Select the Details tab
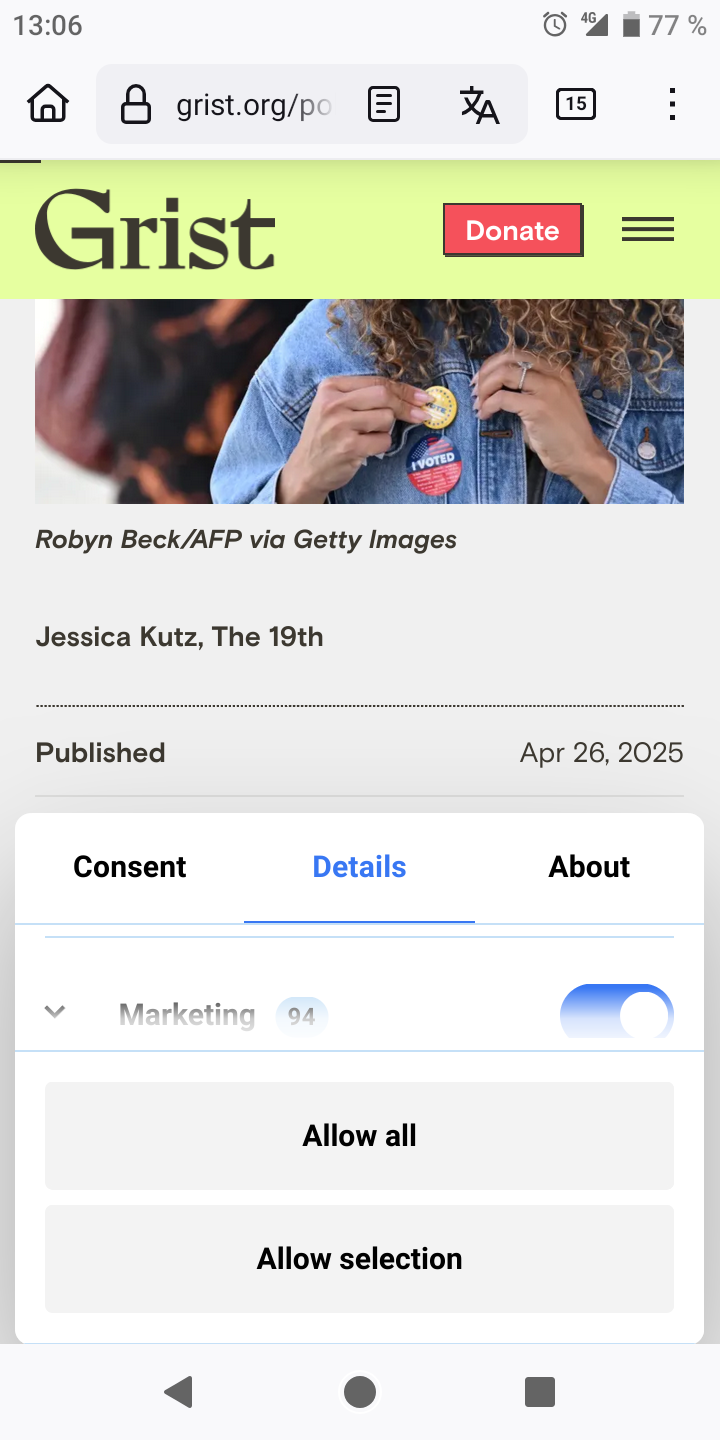720x1440 pixels. pyautogui.click(x=360, y=867)
